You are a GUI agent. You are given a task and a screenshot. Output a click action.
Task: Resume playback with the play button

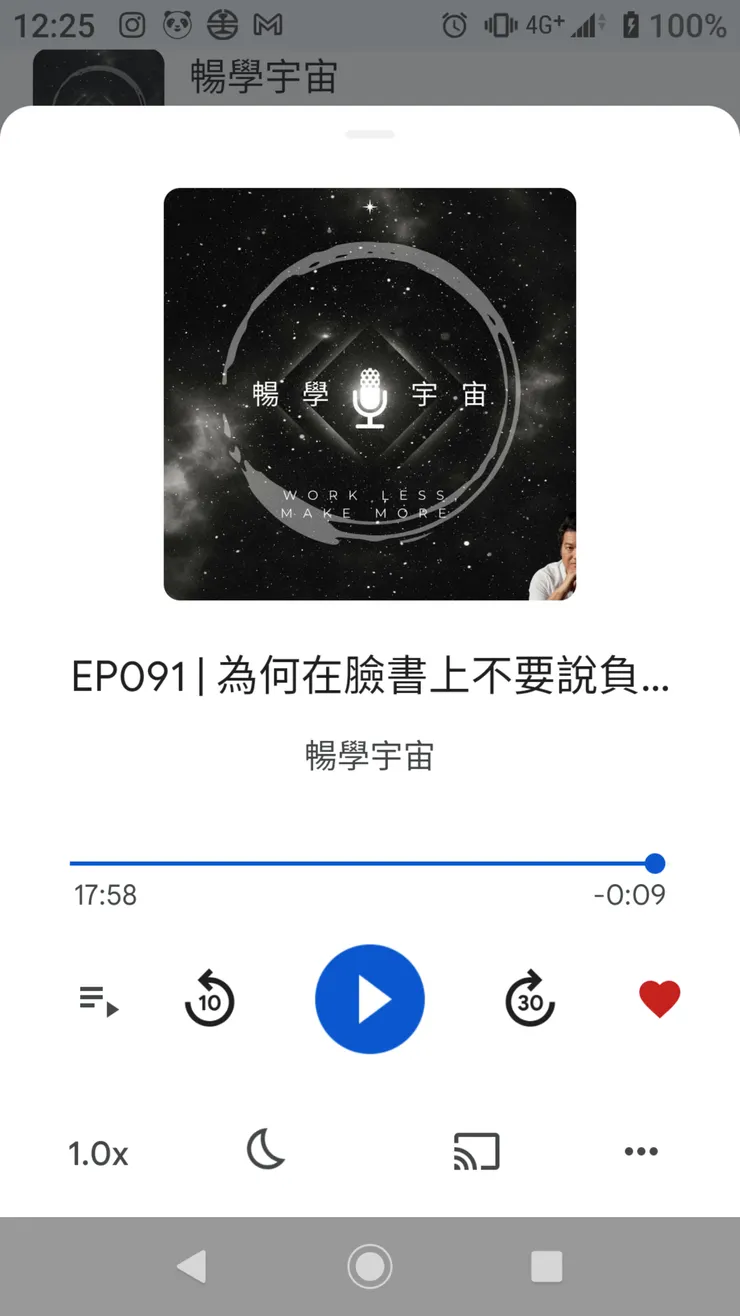[370, 999]
